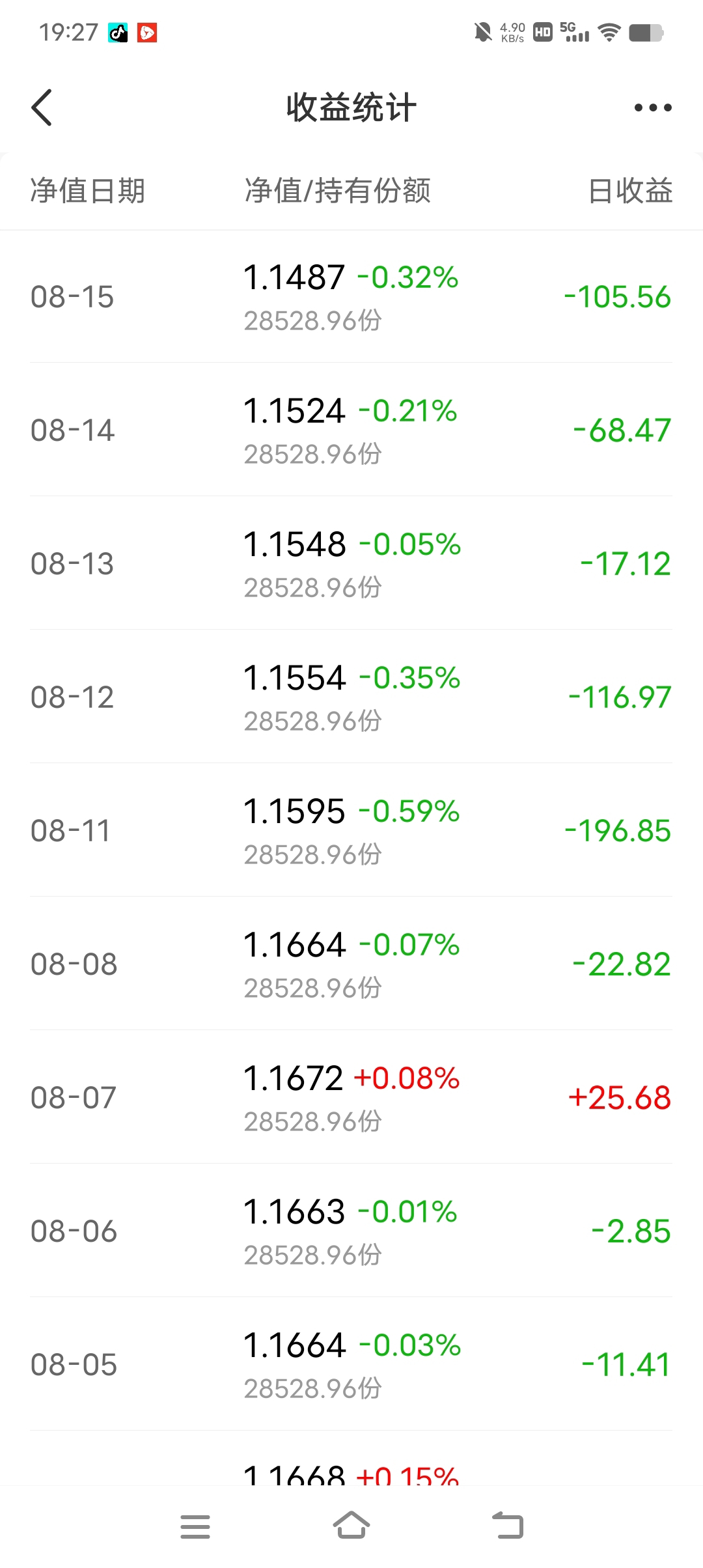
Task: Open the three-dot more options menu
Action: (x=653, y=107)
